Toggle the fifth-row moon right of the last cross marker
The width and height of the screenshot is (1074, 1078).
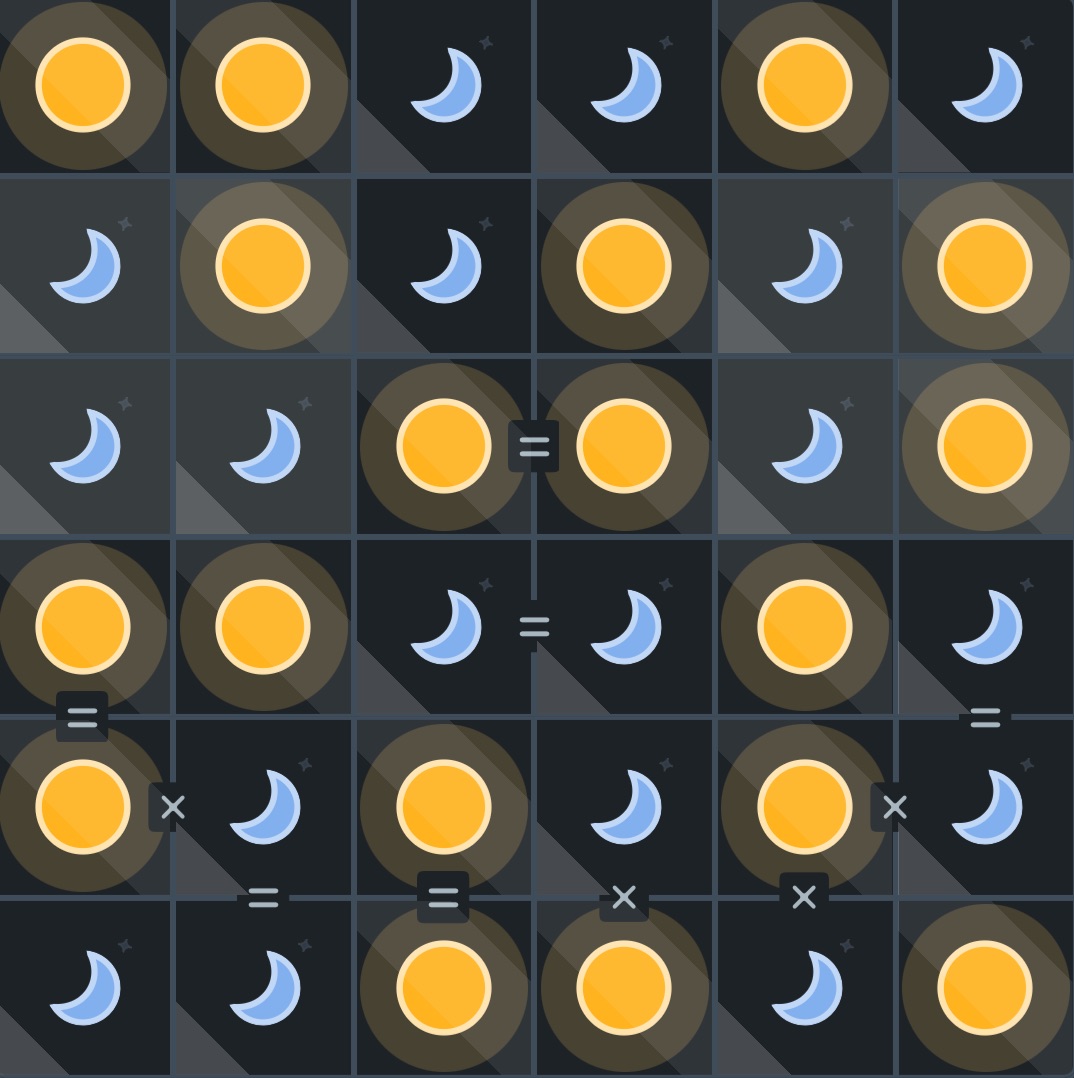[x=985, y=807]
